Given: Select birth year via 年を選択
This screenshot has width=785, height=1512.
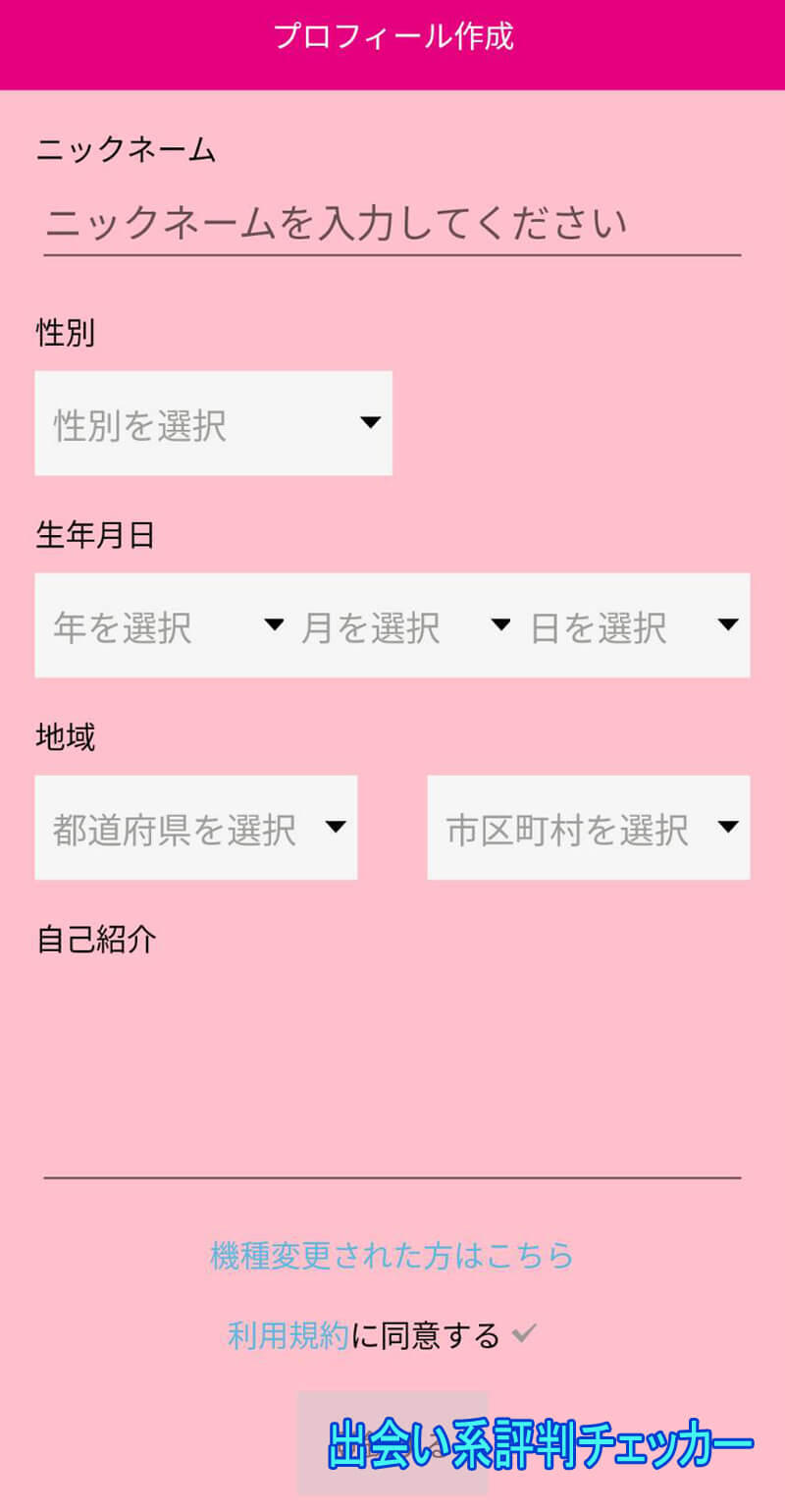Looking at the screenshot, I should click(x=167, y=625).
